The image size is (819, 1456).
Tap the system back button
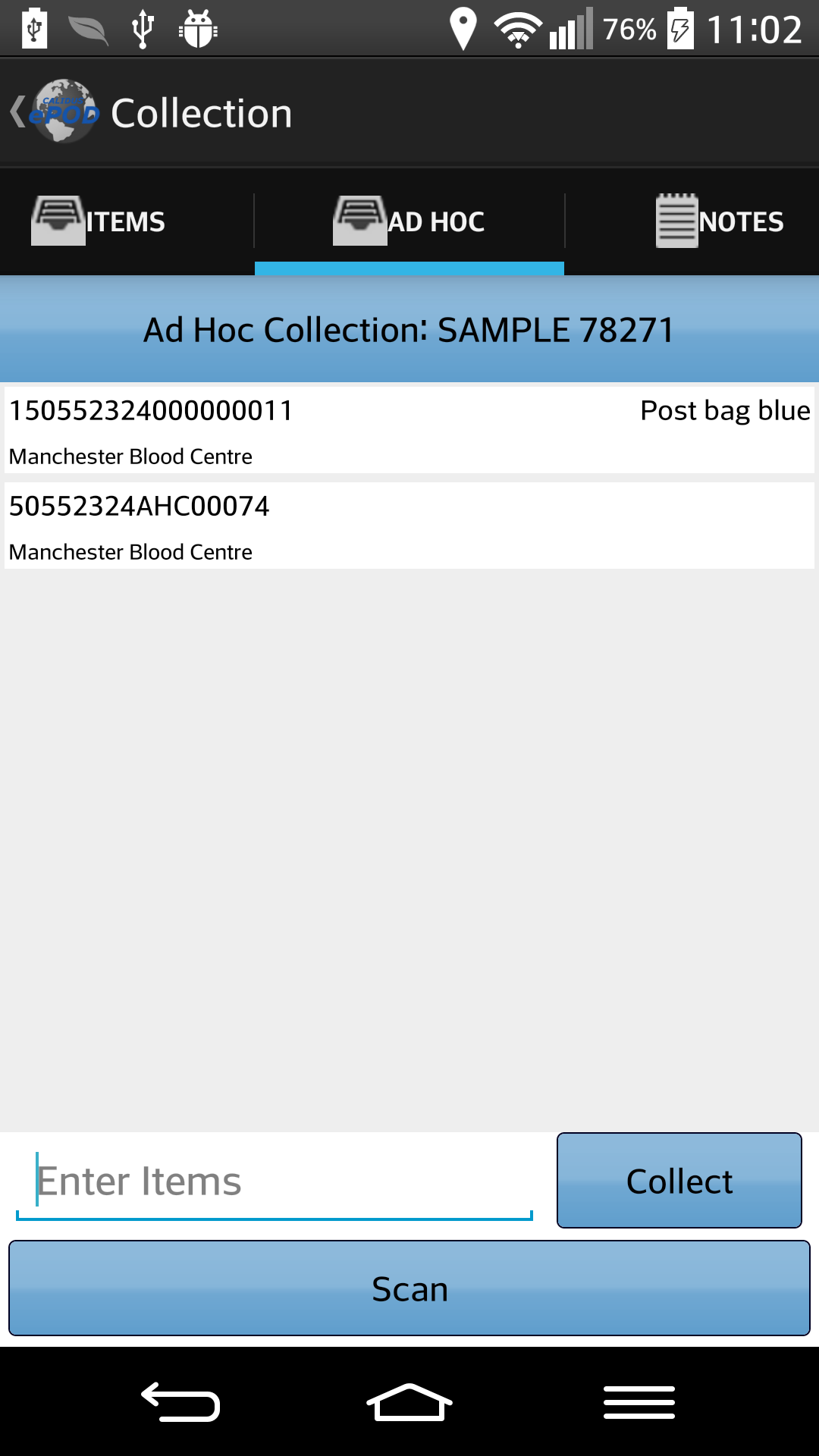(x=180, y=1401)
